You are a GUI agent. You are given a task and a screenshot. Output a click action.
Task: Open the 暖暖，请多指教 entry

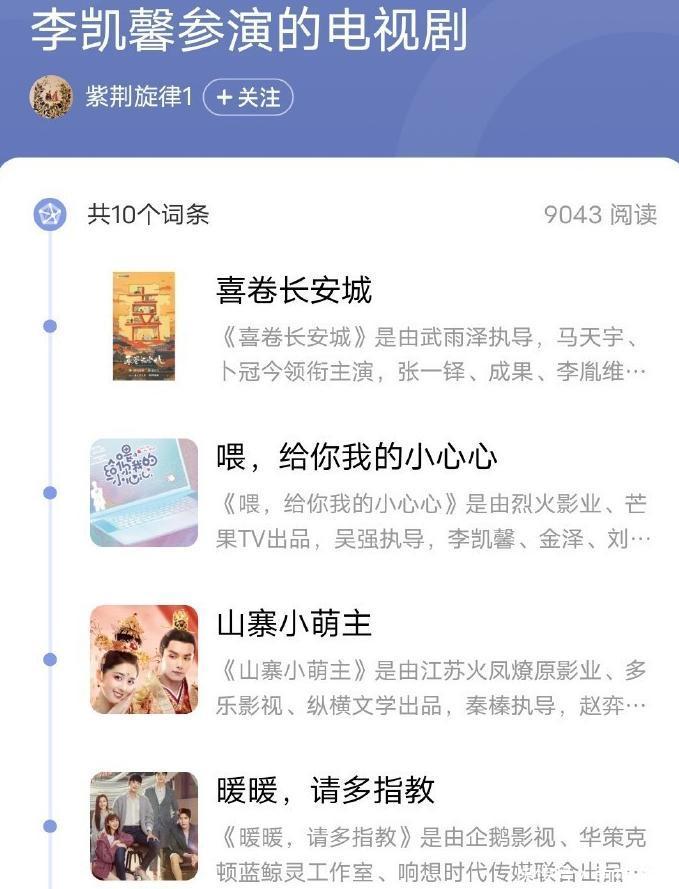(325, 790)
